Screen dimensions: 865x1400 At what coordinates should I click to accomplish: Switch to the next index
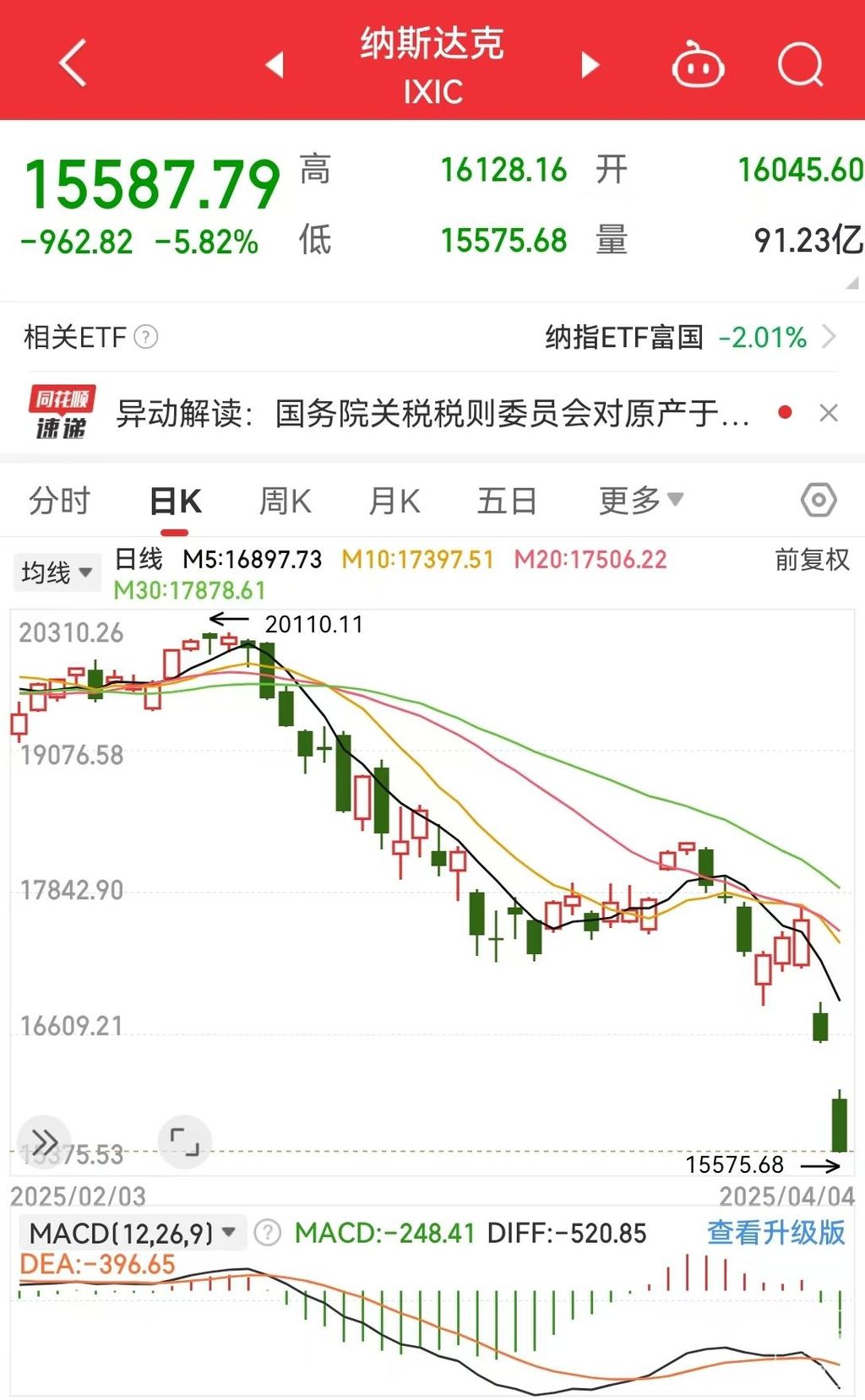pyautogui.click(x=590, y=65)
